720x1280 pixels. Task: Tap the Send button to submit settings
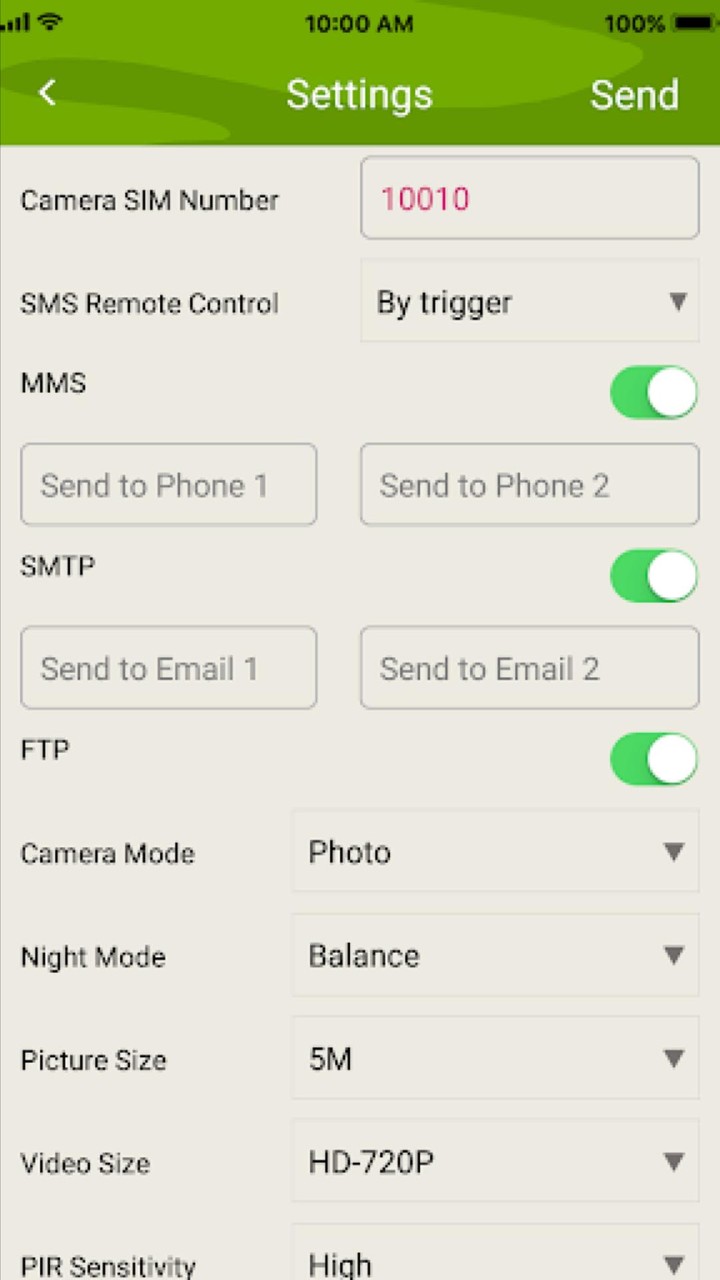tap(634, 94)
